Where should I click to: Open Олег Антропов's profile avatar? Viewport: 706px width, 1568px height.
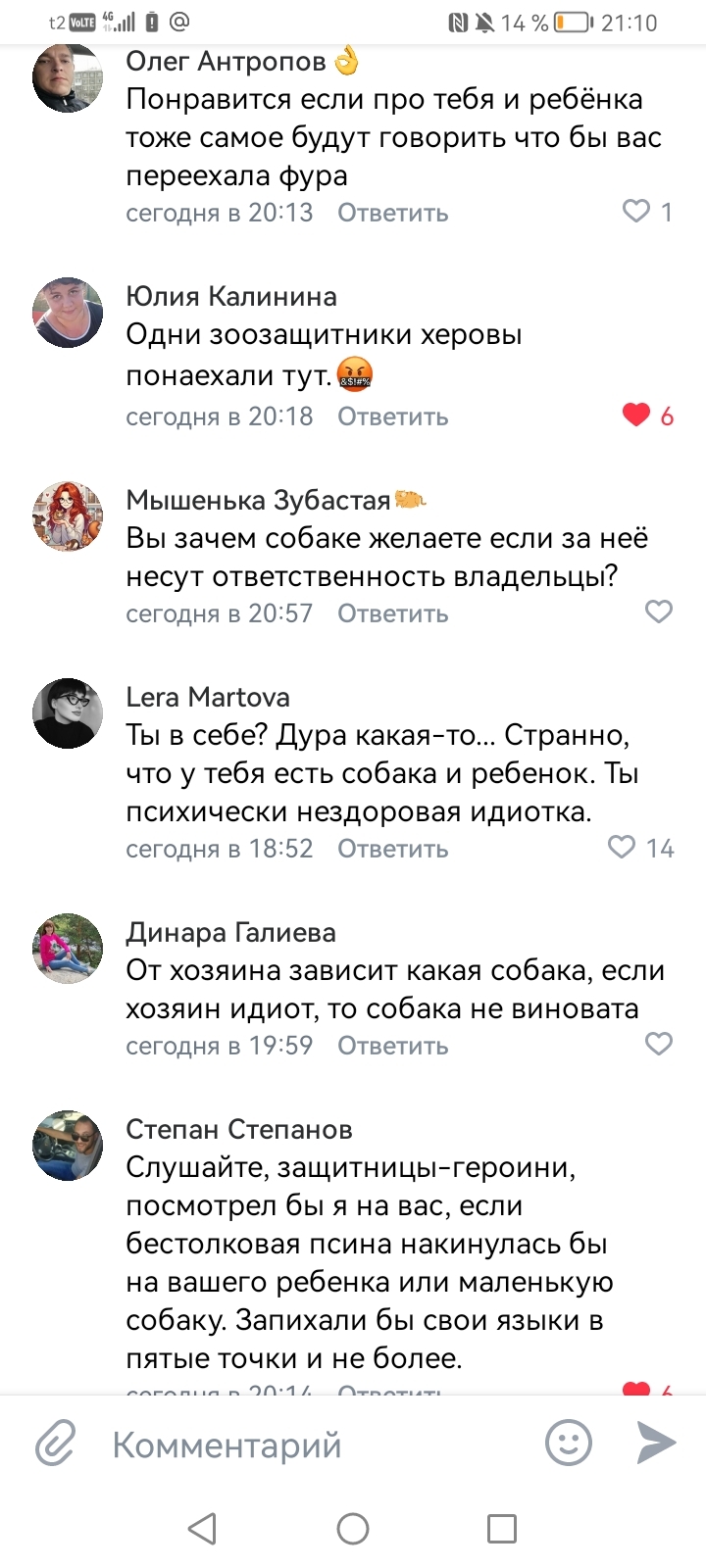click(68, 78)
